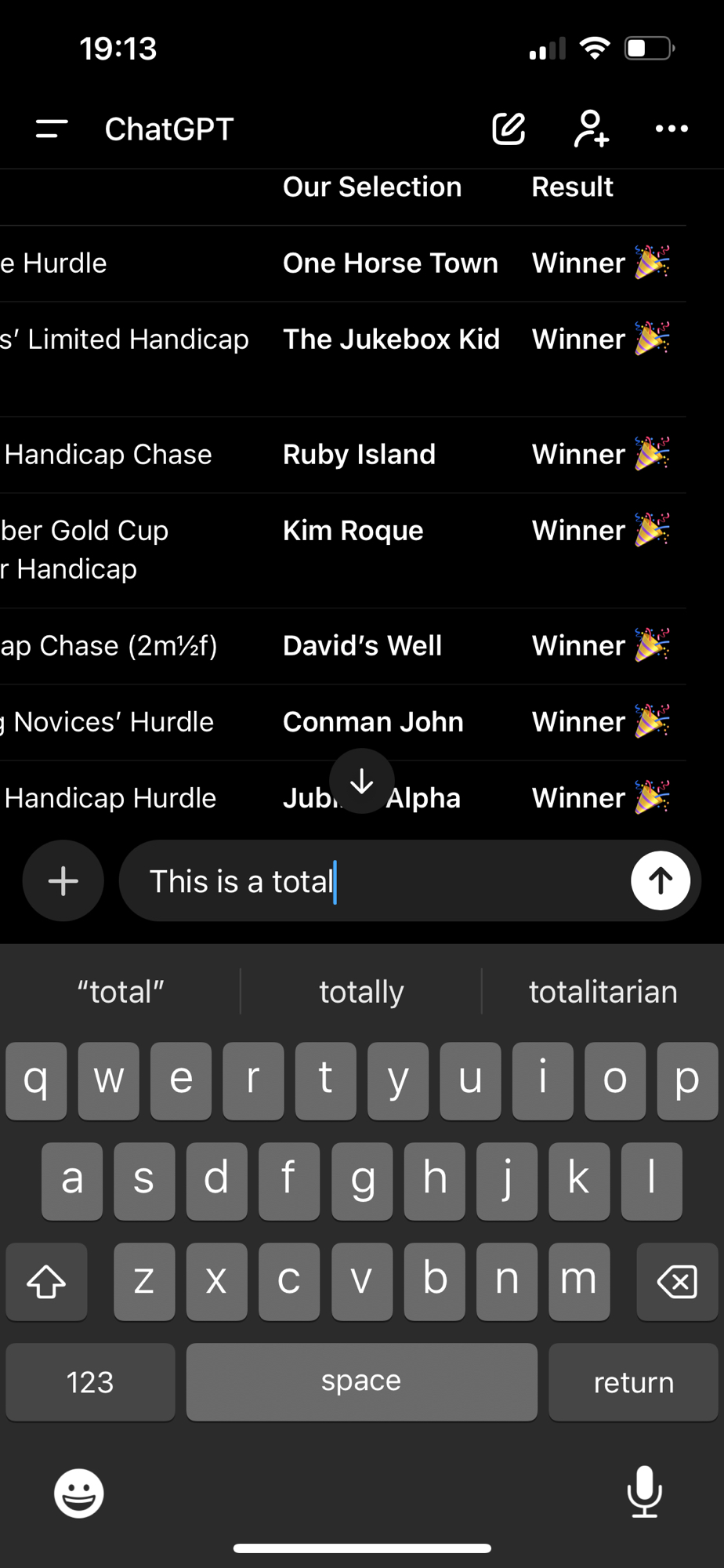Send the typed message
This screenshot has height=1568, width=724.
click(x=660, y=881)
